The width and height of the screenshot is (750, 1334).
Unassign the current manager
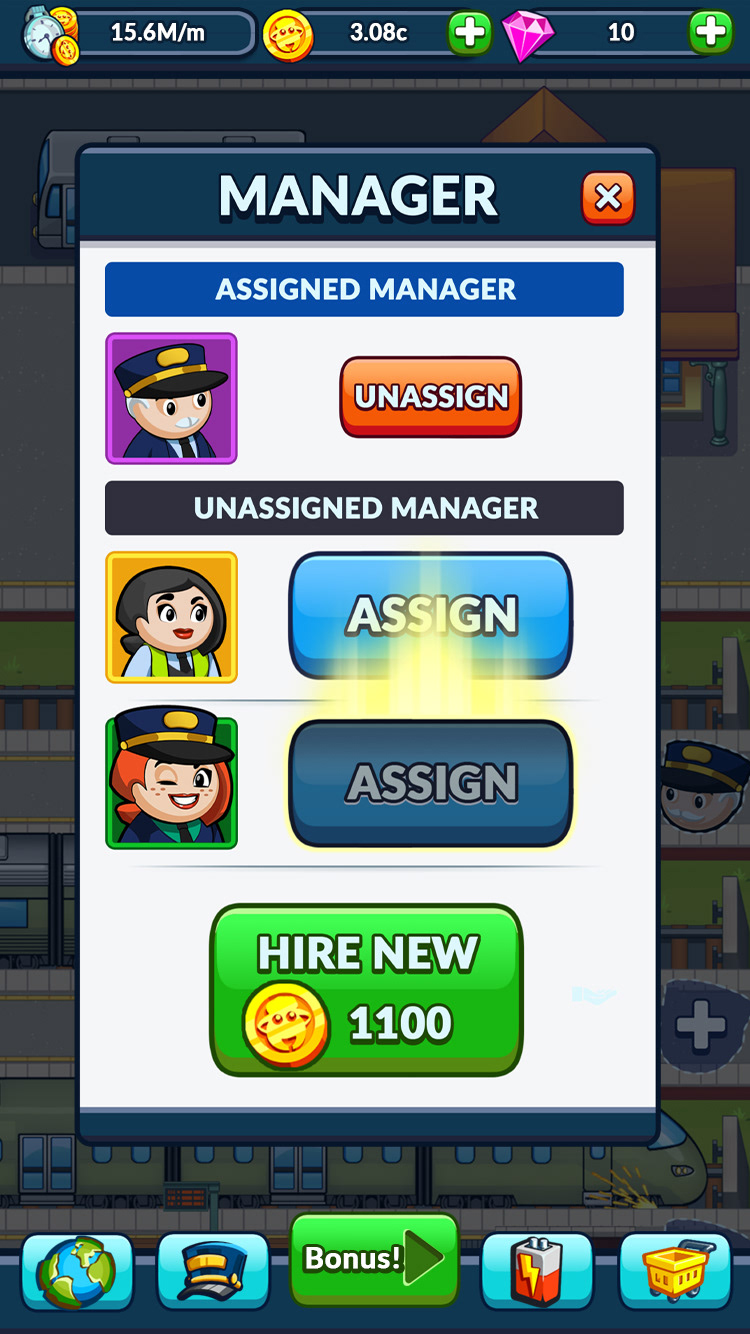tap(431, 397)
